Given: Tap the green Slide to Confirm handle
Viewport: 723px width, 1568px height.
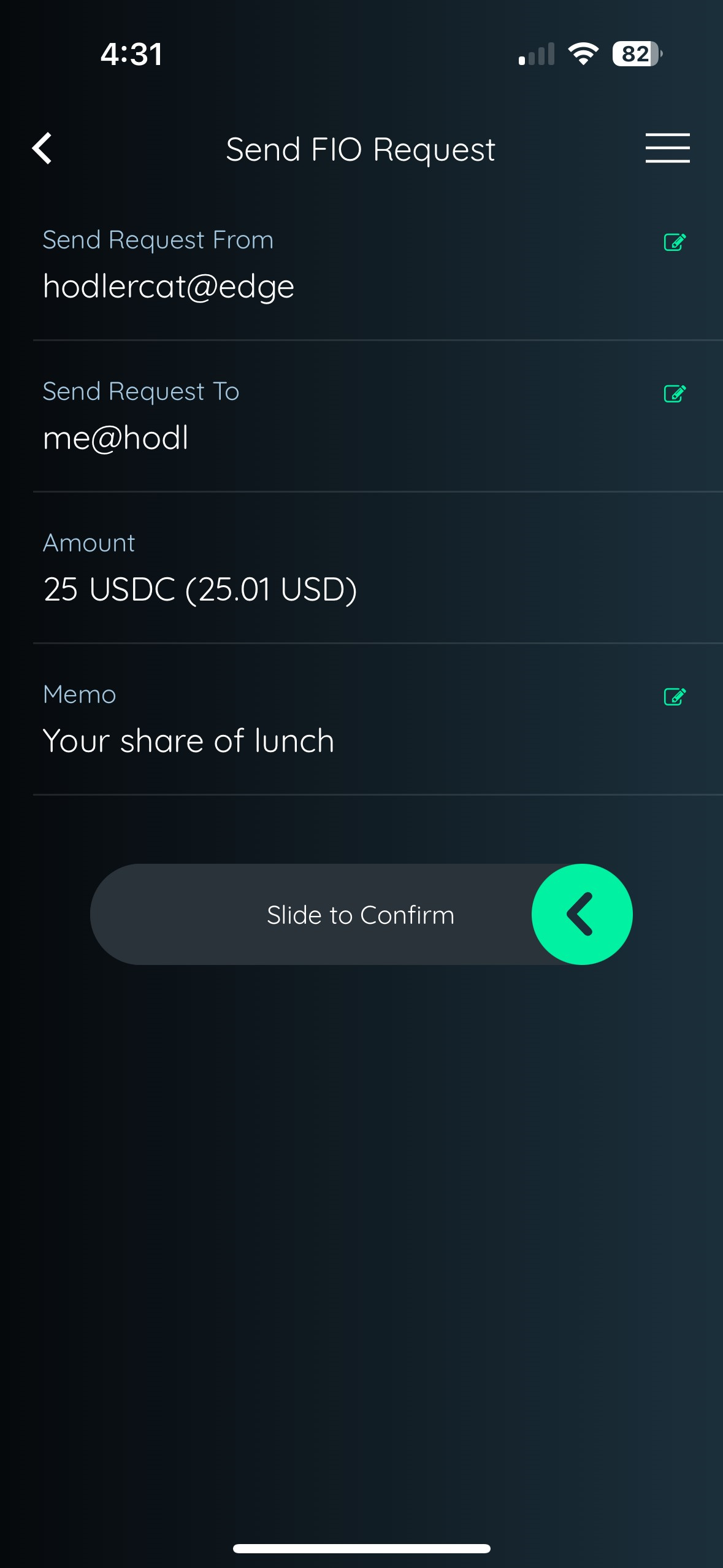Looking at the screenshot, I should coord(581,914).
